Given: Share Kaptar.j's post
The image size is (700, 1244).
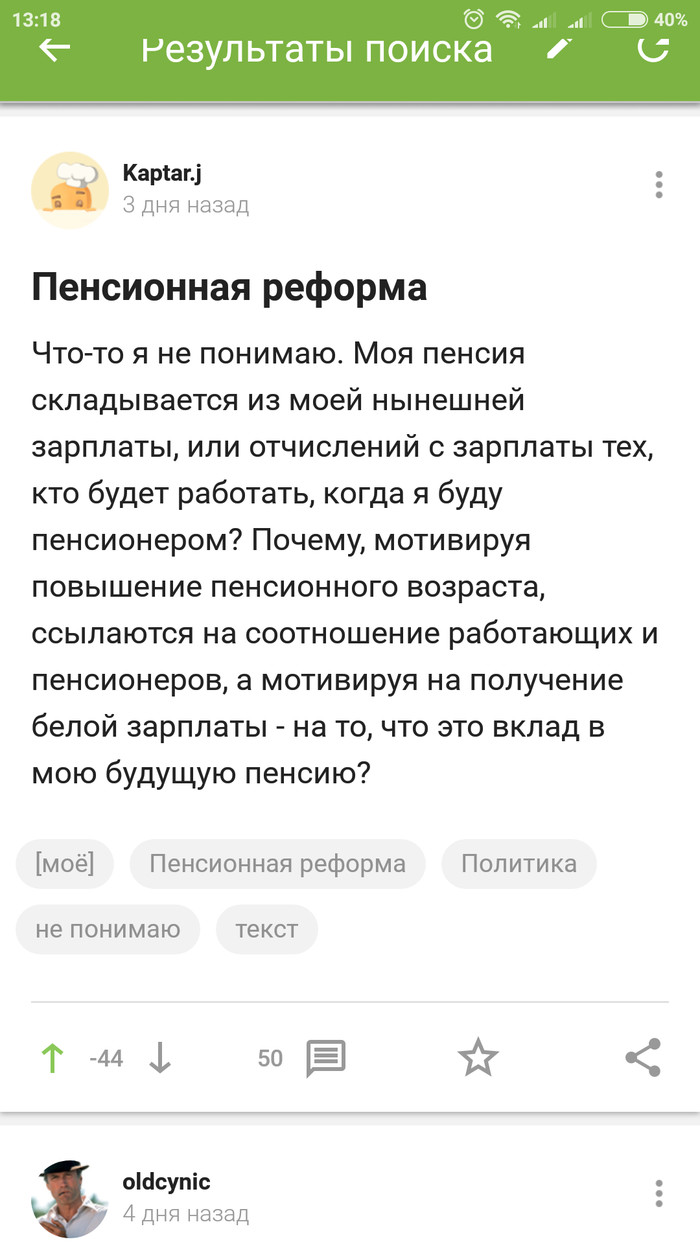Looking at the screenshot, I should tap(642, 1058).
